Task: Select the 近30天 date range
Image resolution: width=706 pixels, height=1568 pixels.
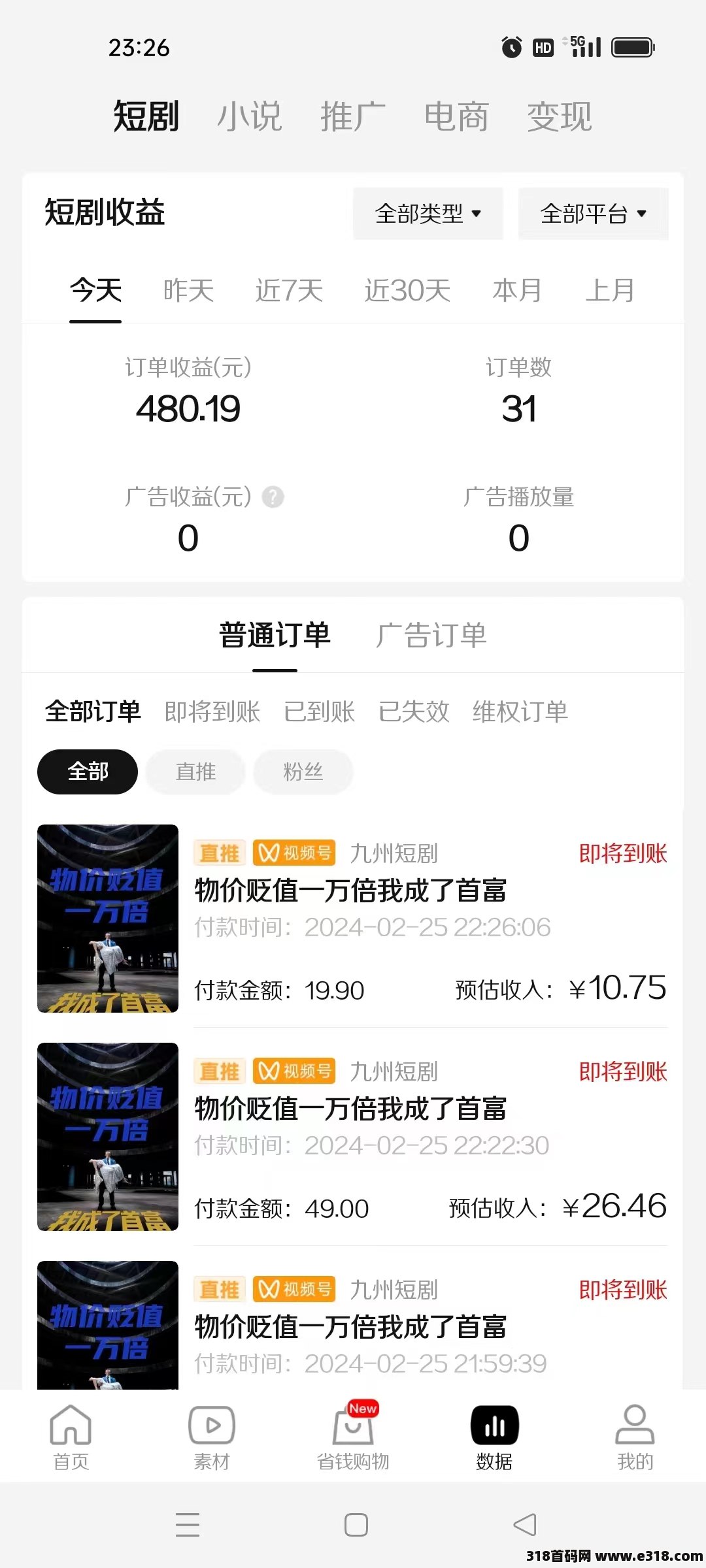Action: 407,291
